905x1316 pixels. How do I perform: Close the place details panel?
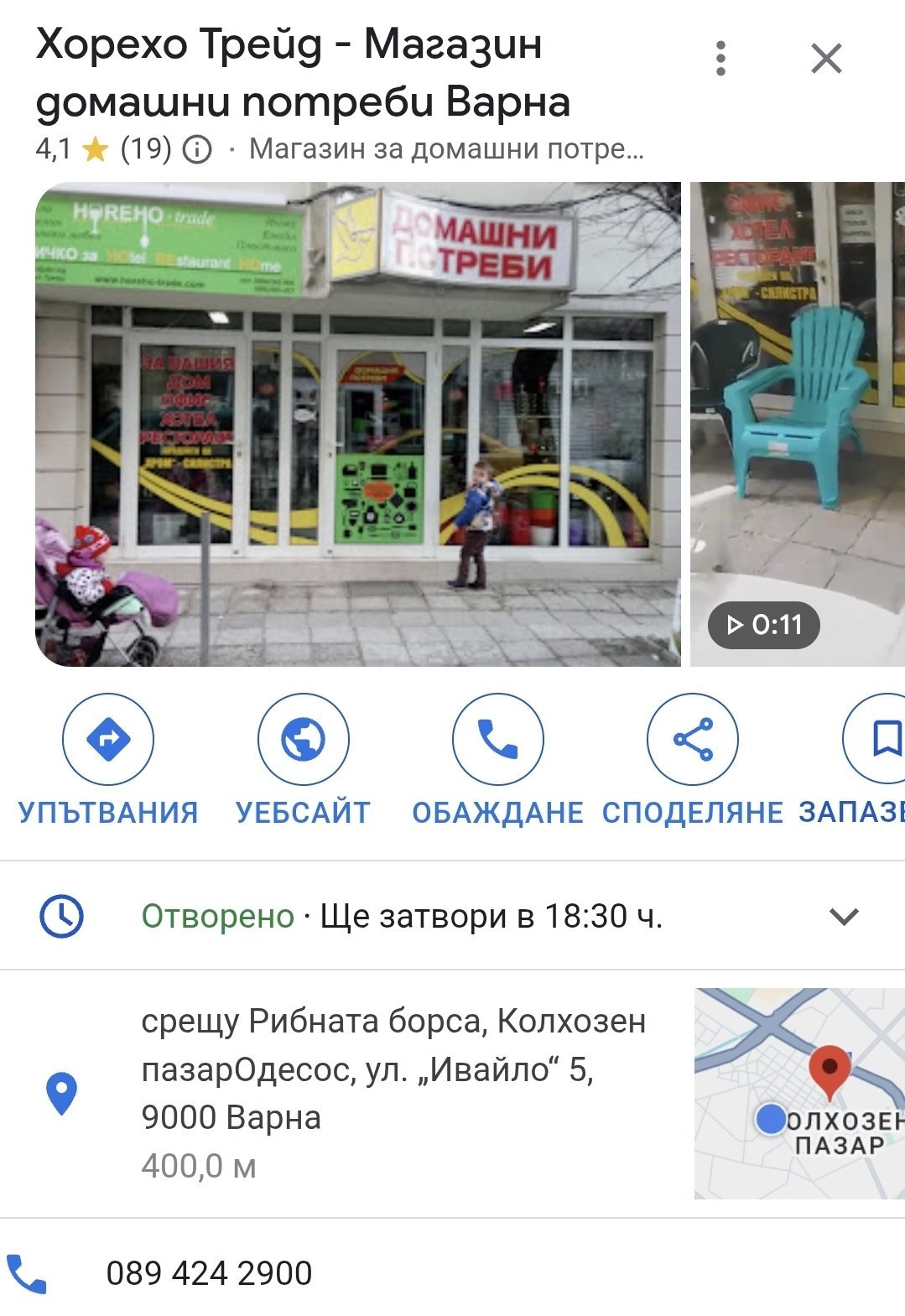pyautogui.click(x=826, y=59)
